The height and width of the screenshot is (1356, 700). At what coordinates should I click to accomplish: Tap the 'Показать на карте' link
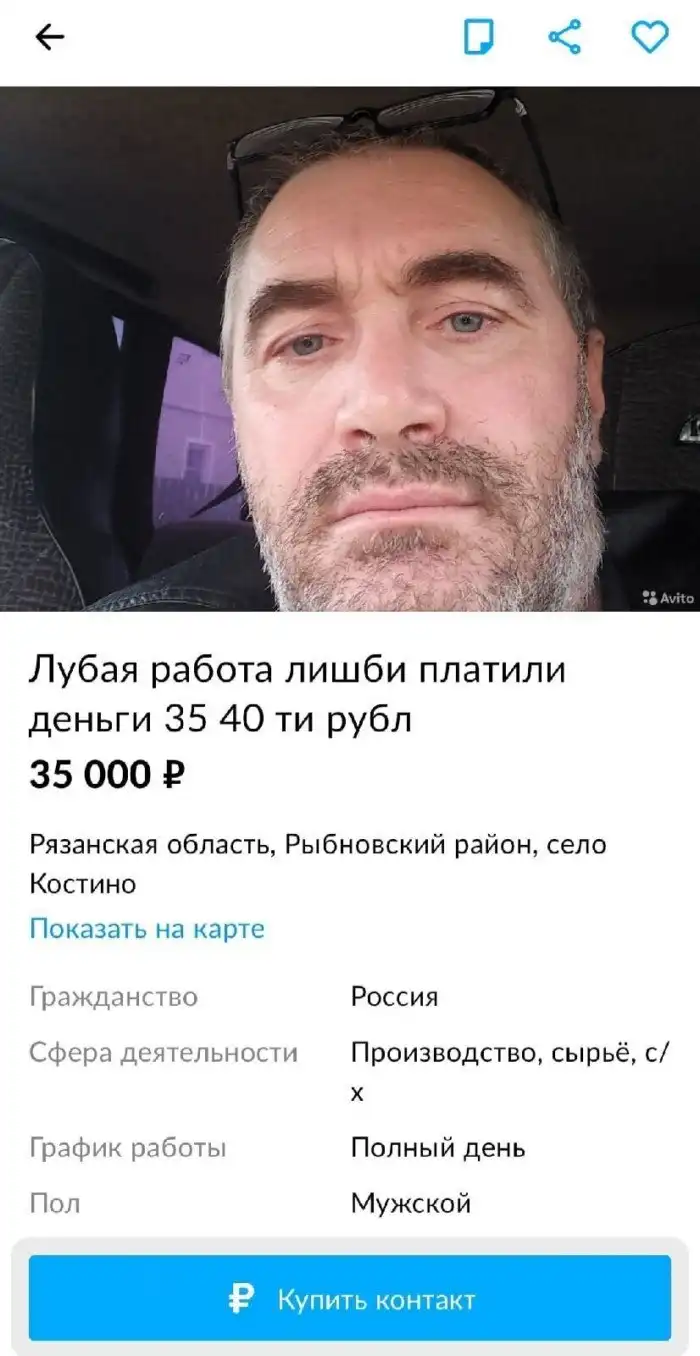click(x=147, y=928)
